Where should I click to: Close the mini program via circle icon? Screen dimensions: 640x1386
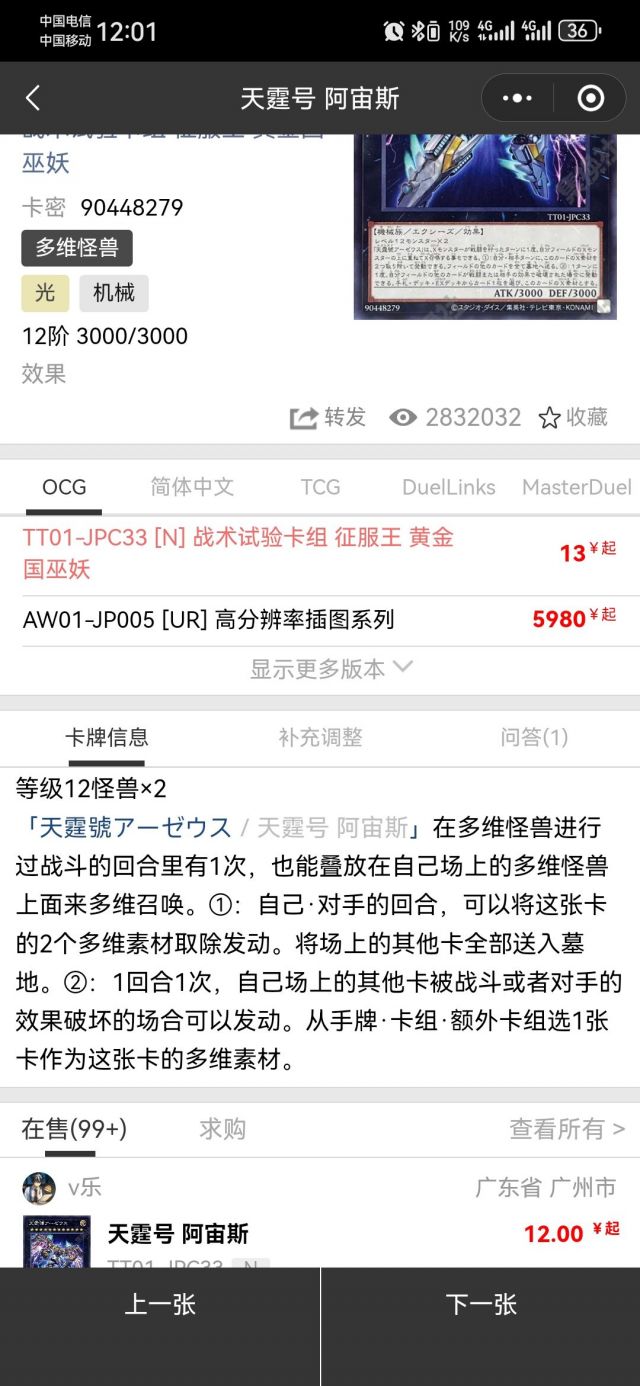(591, 98)
